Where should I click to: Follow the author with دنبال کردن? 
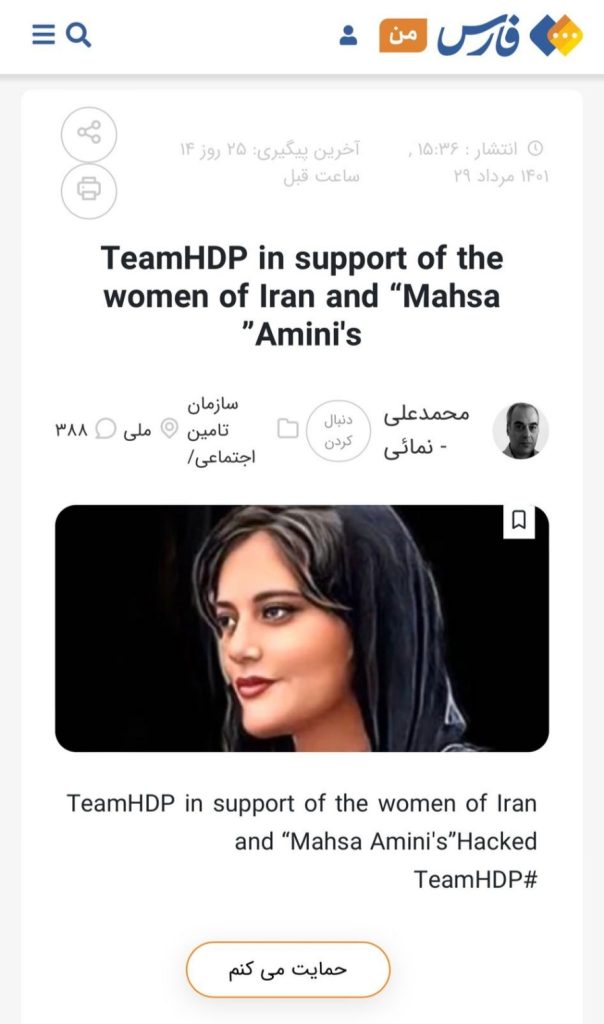pos(338,430)
